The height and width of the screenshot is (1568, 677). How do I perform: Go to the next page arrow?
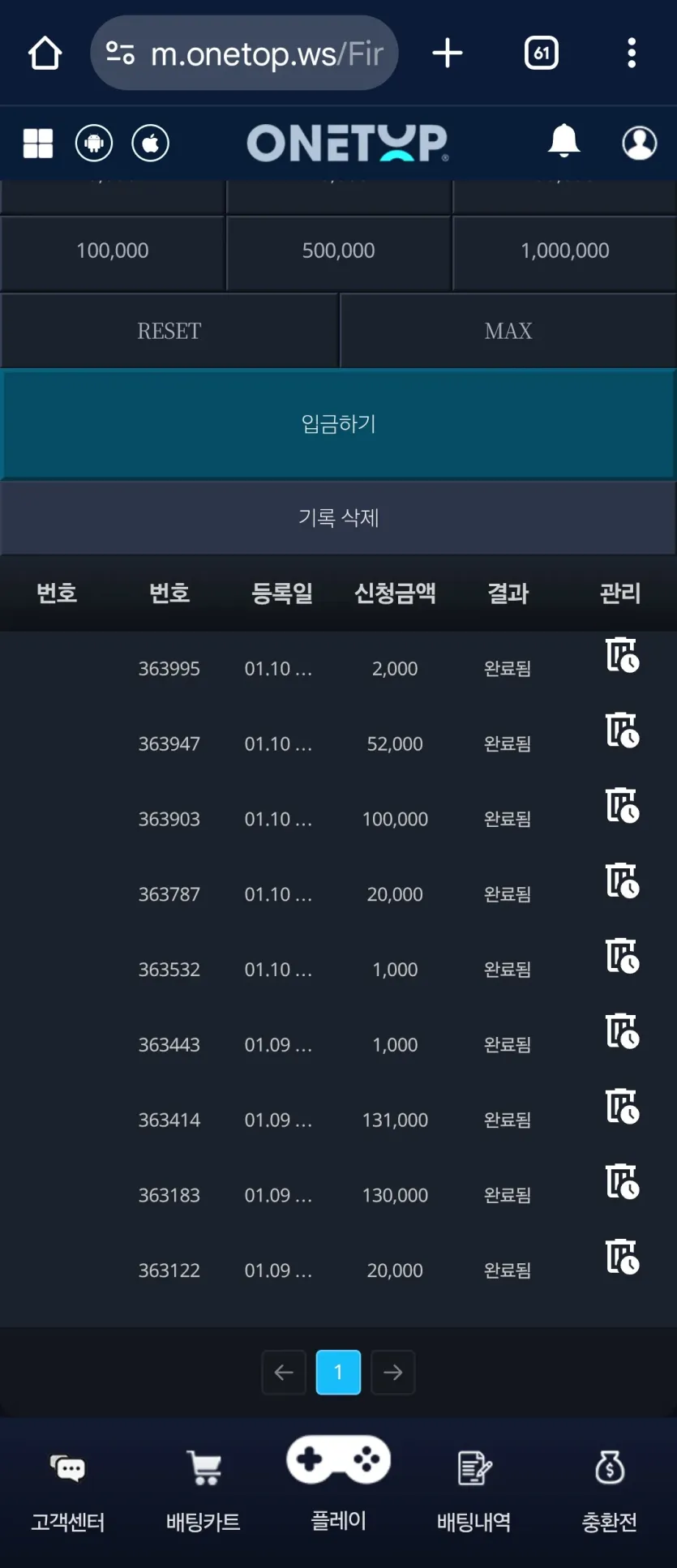pyautogui.click(x=393, y=1372)
